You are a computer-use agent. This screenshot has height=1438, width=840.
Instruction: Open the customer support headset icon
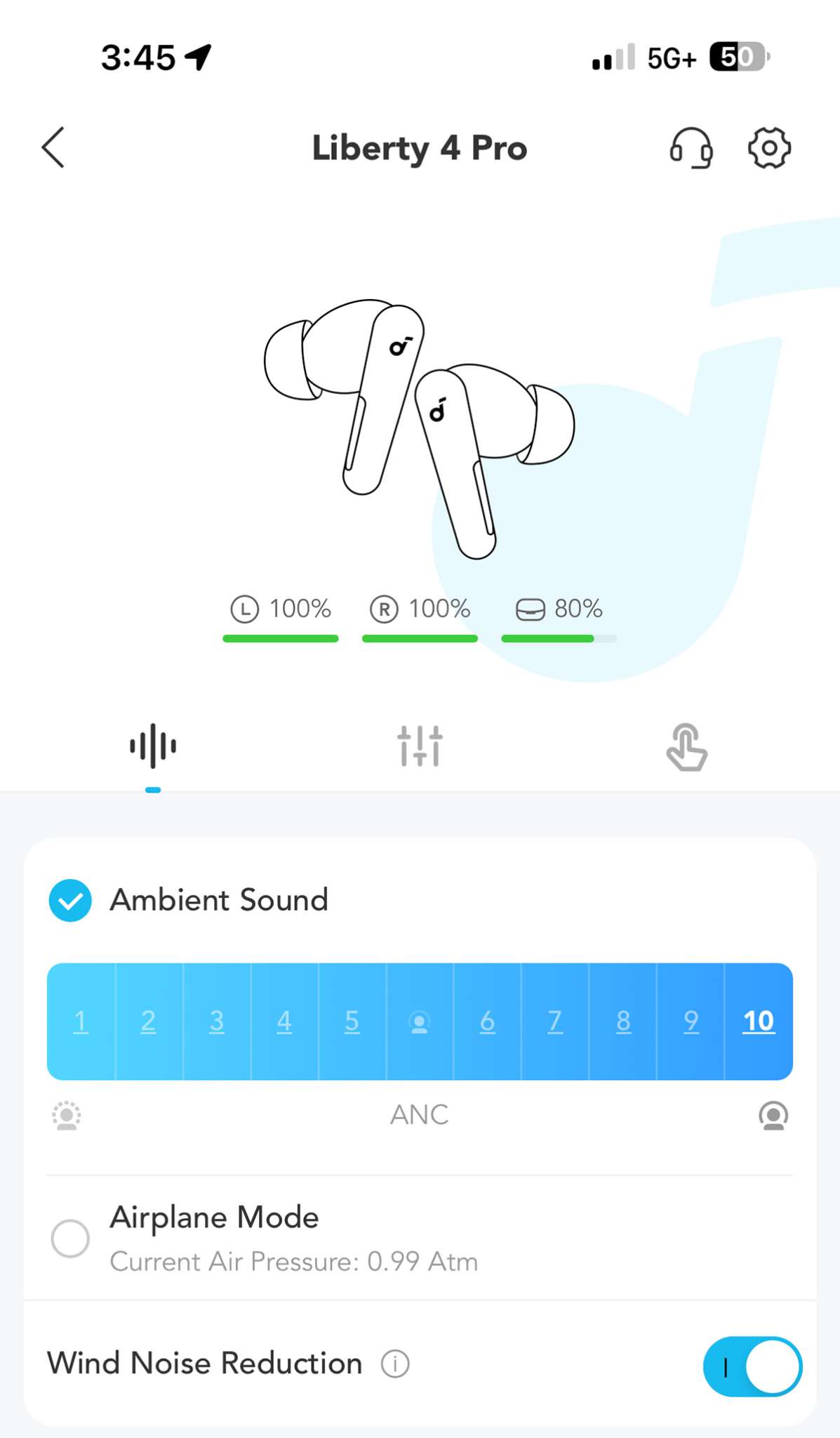(x=691, y=147)
